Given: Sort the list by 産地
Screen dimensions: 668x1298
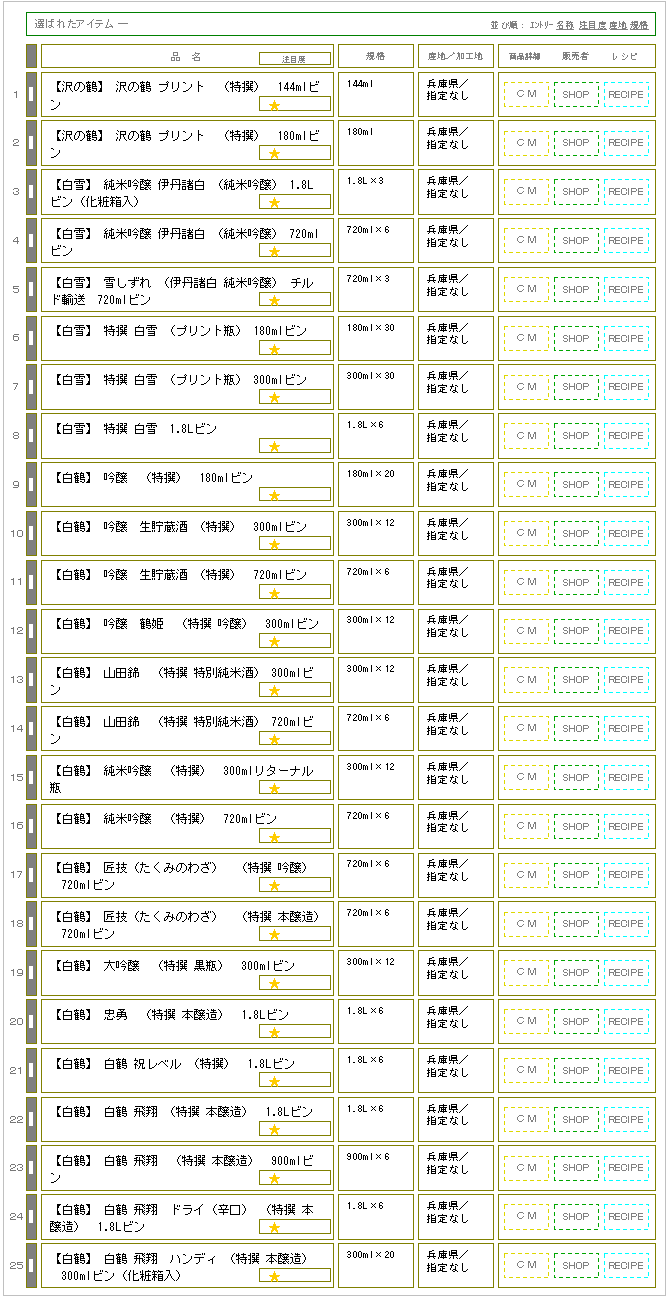Looking at the screenshot, I should tap(618, 24).
